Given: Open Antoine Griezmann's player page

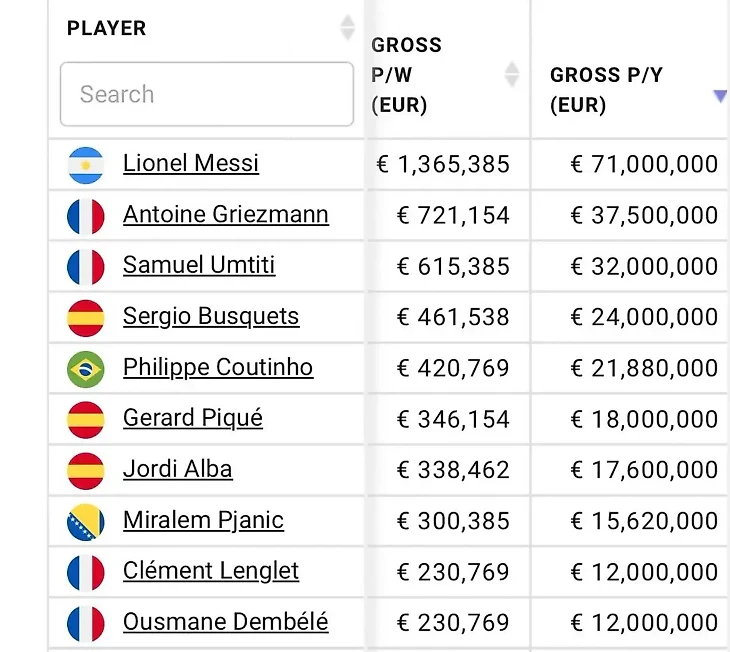Looking at the screenshot, I should (225, 214).
